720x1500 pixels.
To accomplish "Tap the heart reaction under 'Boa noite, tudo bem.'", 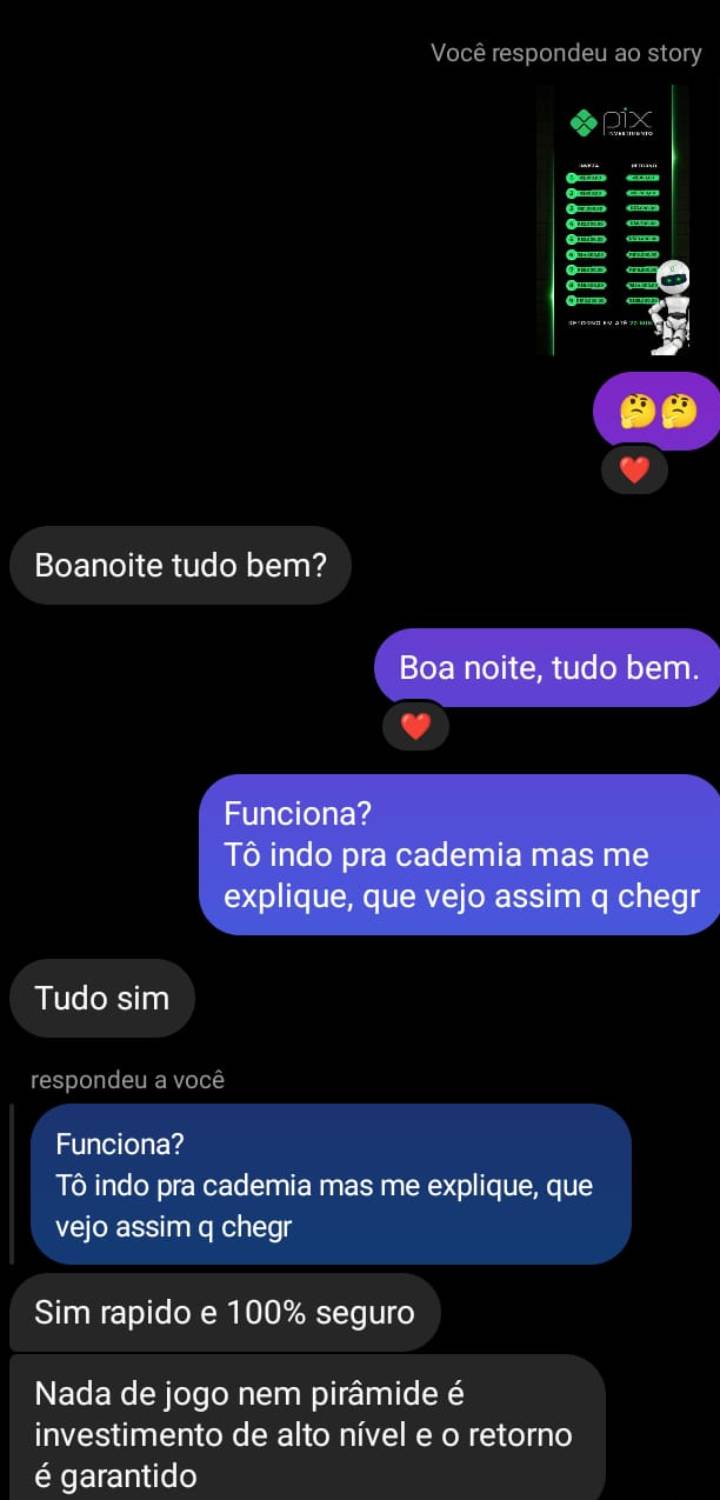I will click(x=415, y=726).
